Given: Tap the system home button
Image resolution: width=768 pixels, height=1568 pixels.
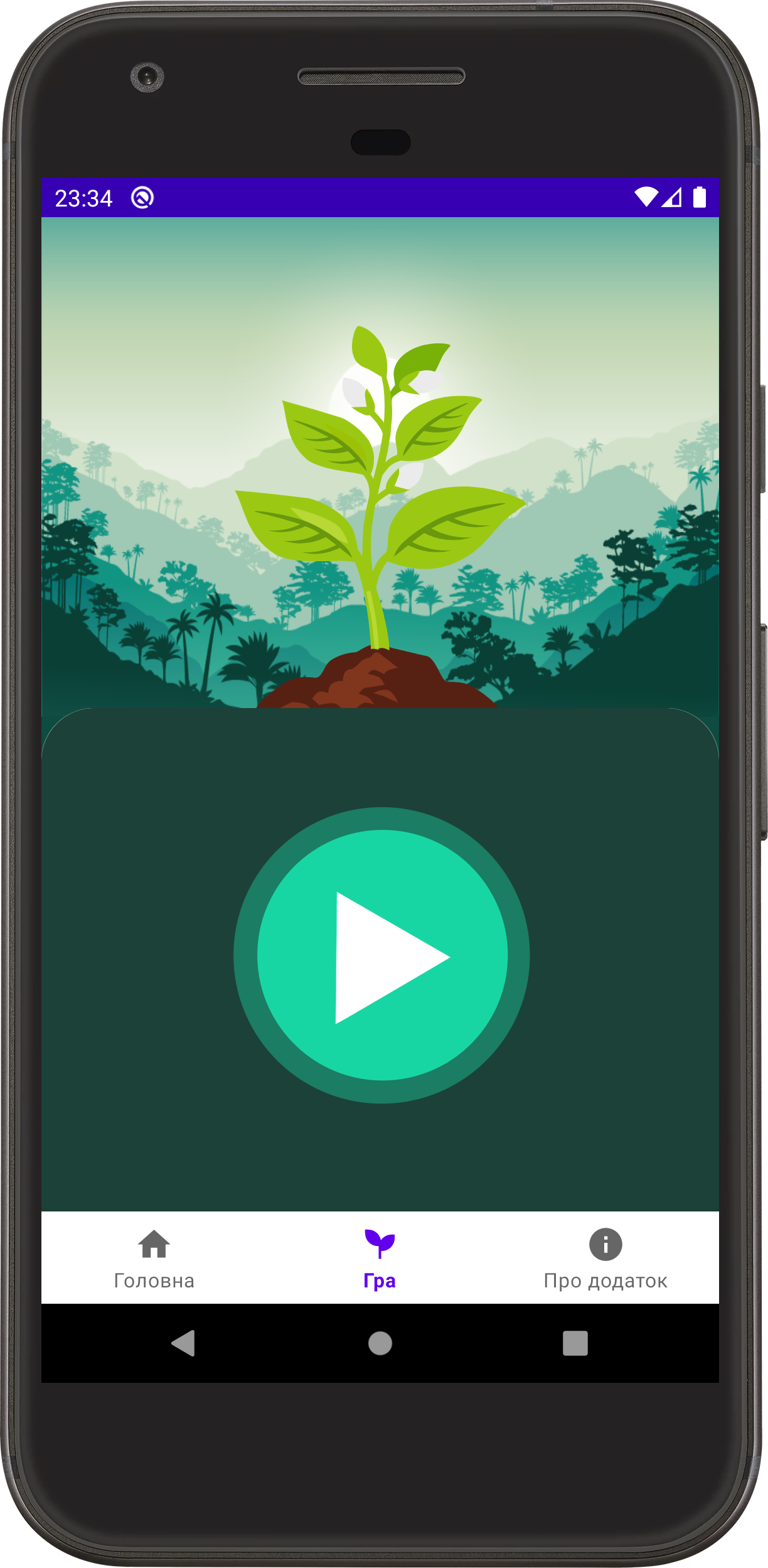Looking at the screenshot, I should 380,1344.
